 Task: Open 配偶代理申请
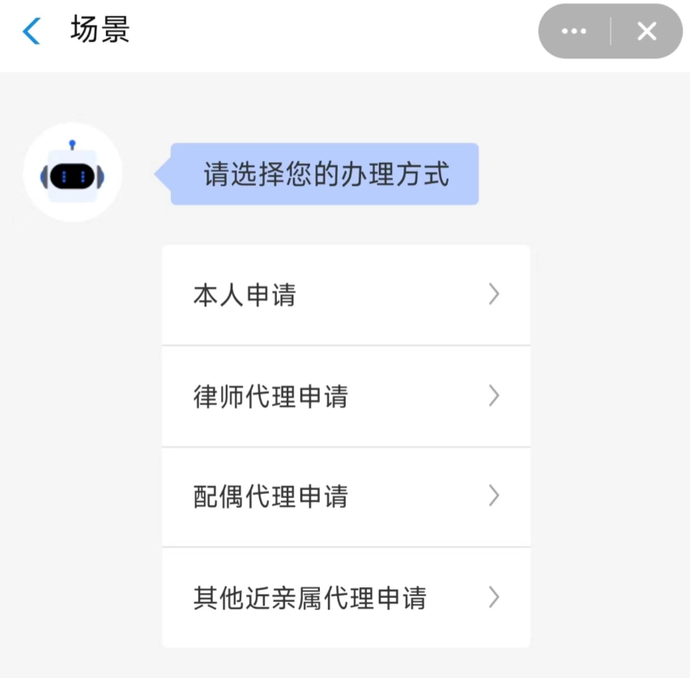click(345, 497)
